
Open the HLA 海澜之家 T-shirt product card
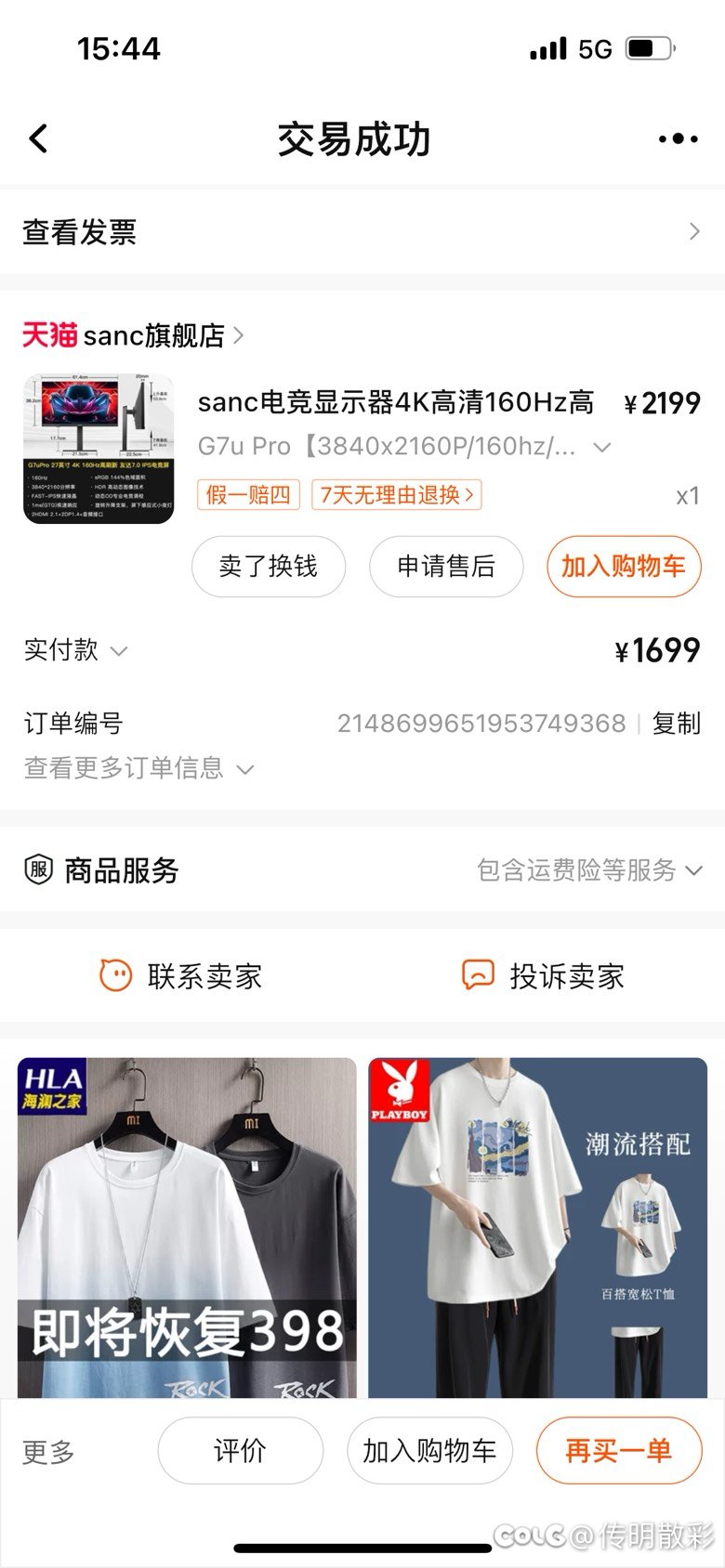187,1228
